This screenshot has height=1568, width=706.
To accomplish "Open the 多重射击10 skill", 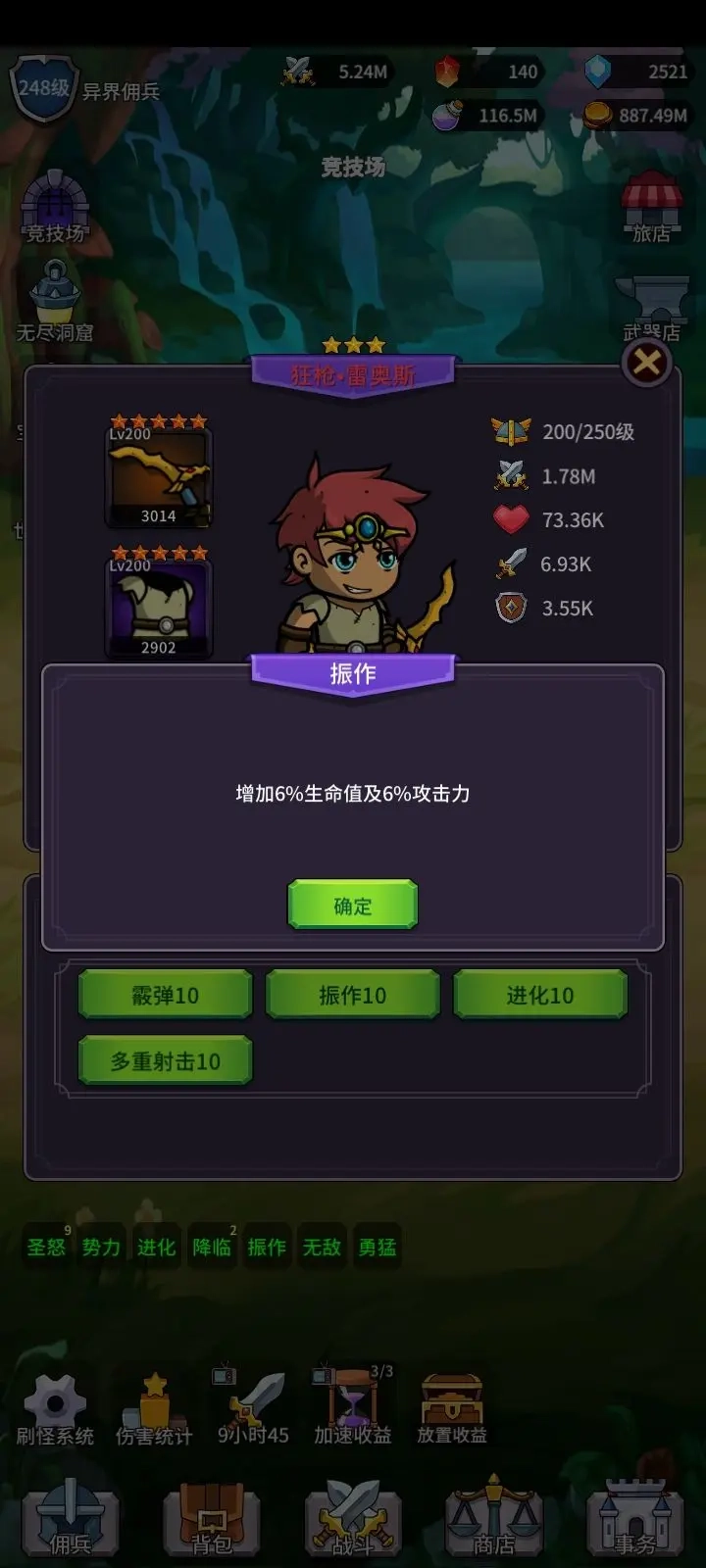I will (165, 1060).
